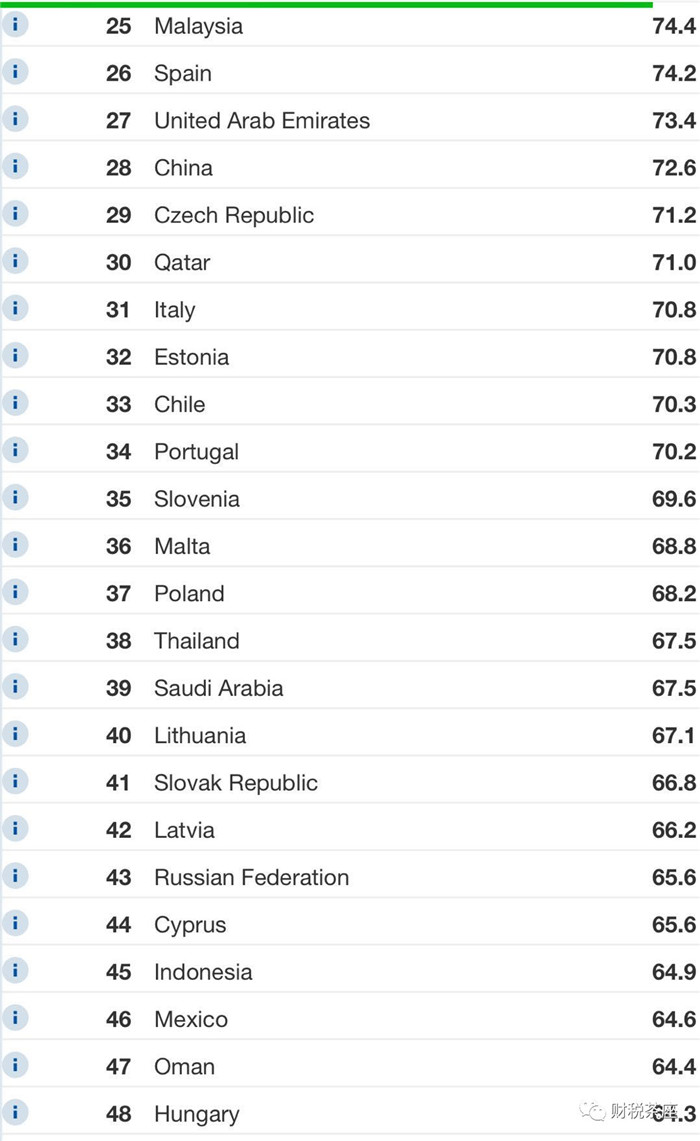The height and width of the screenshot is (1141, 700).
Task: Show info for Estonia
Action: click(x=15, y=356)
